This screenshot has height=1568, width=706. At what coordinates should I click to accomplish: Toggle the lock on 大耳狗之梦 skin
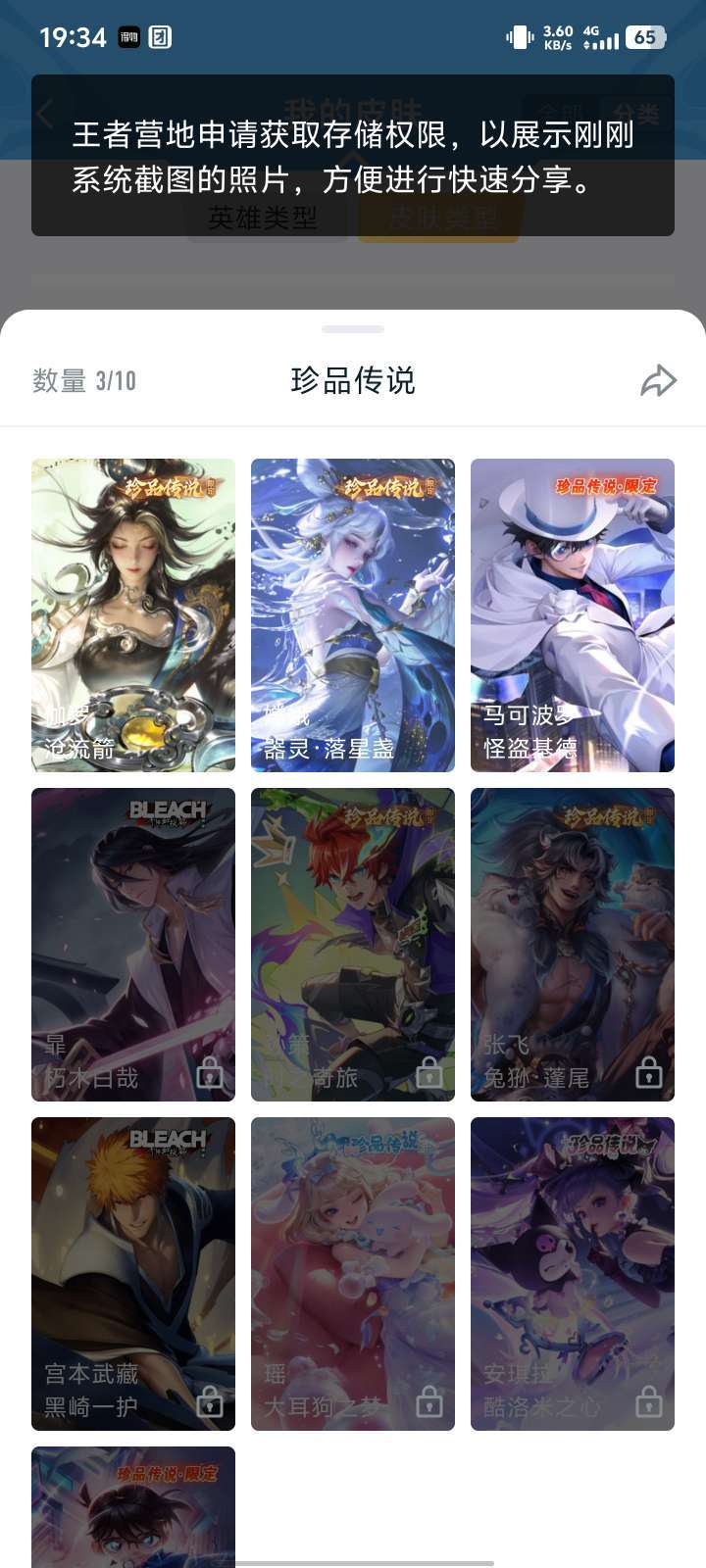coord(430,1403)
